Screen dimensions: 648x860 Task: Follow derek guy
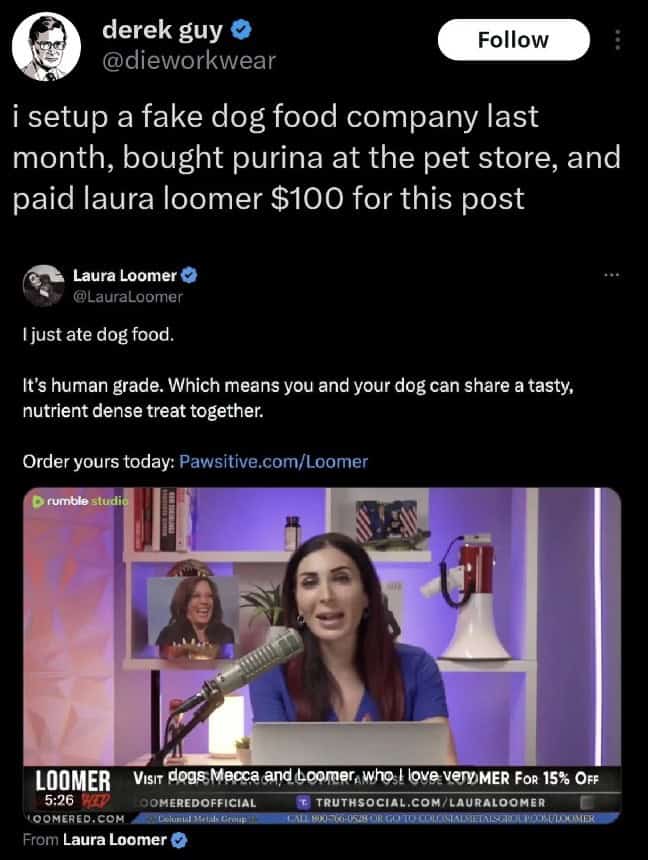(x=513, y=40)
